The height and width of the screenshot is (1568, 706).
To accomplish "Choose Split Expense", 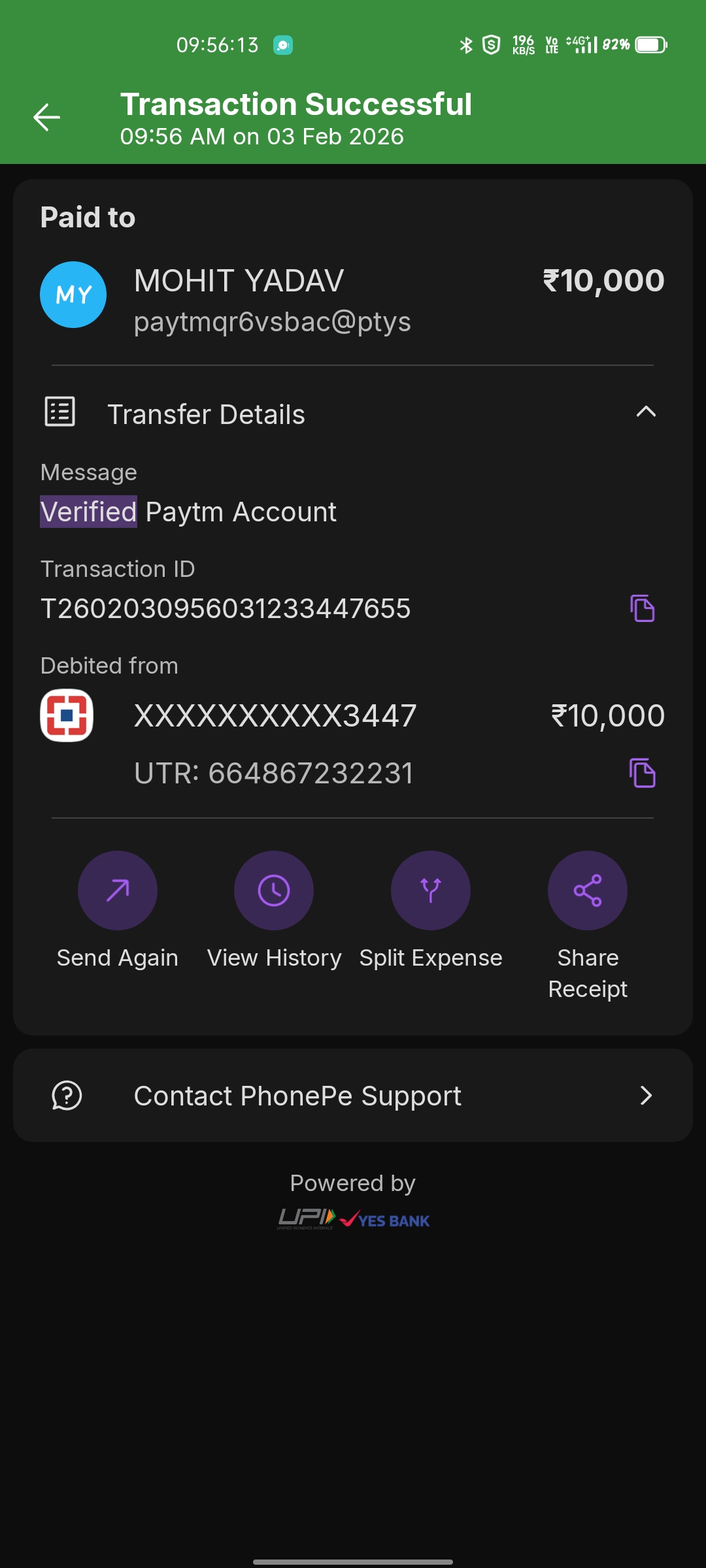I will 431,890.
